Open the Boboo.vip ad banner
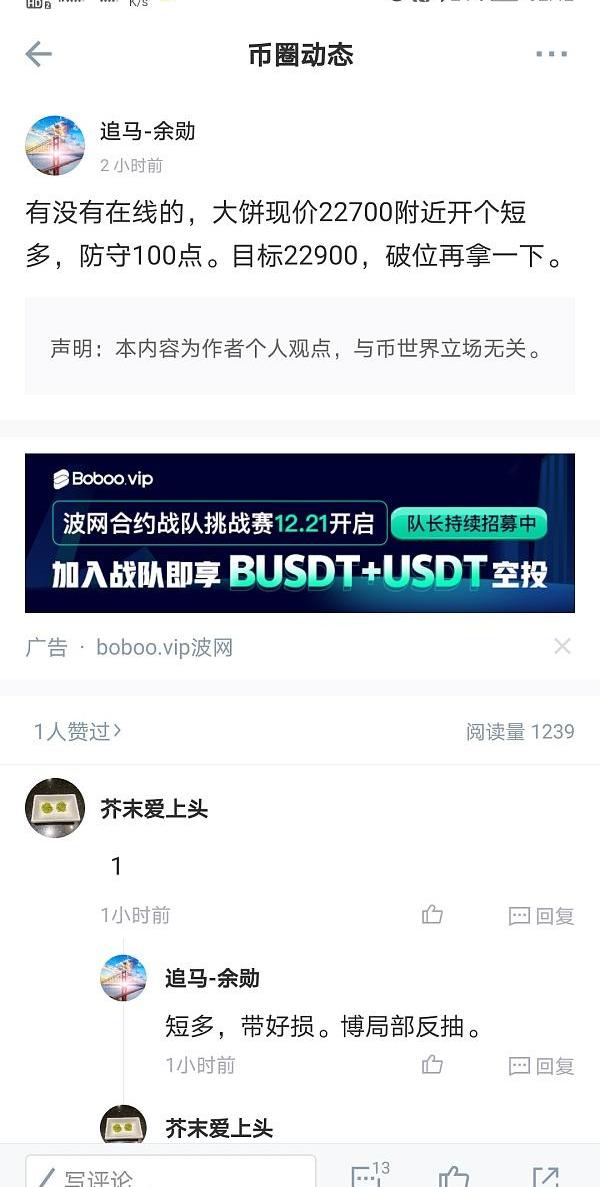The width and height of the screenshot is (600, 1187). (300, 533)
